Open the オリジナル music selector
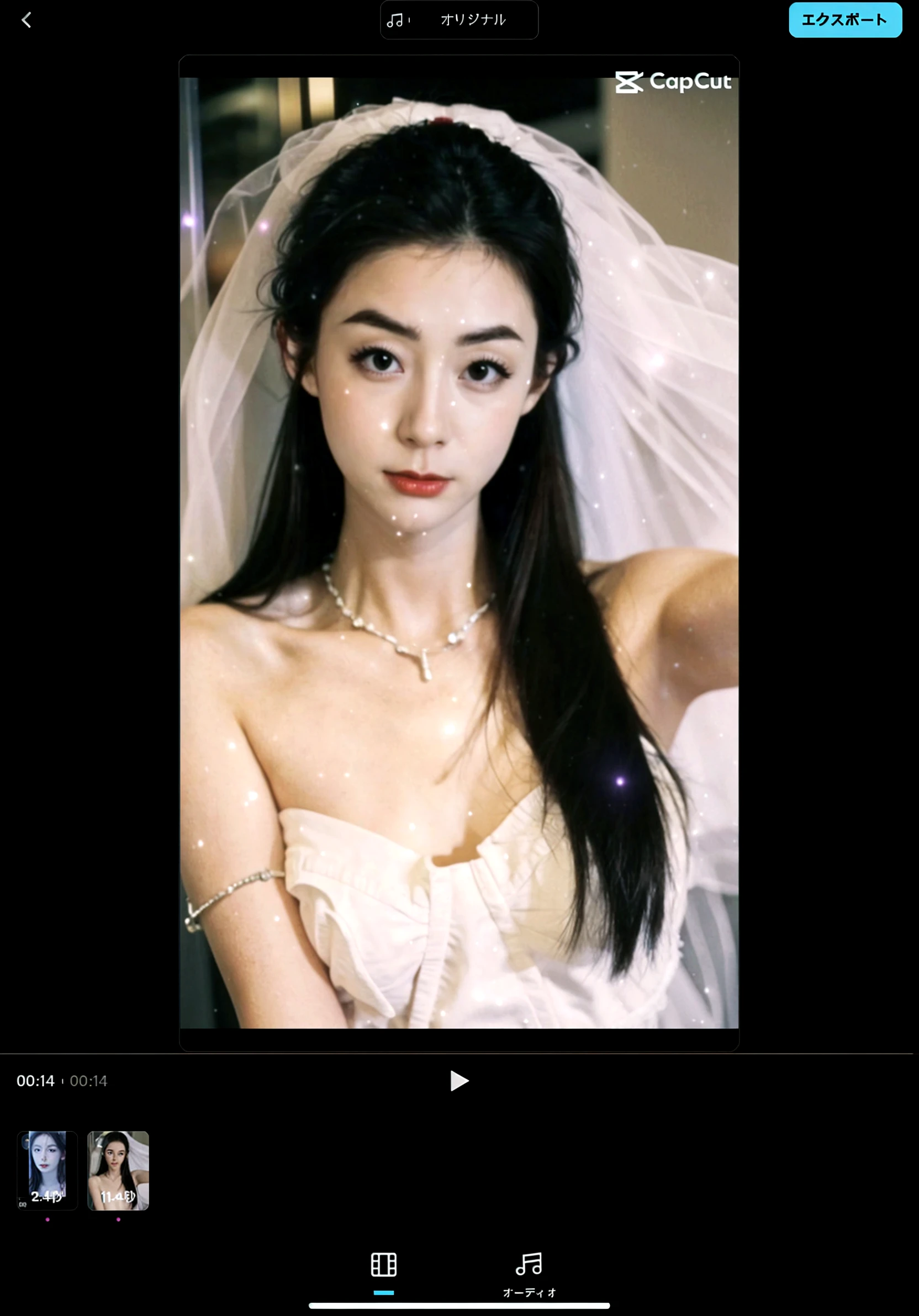 pyautogui.click(x=458, y=20)
